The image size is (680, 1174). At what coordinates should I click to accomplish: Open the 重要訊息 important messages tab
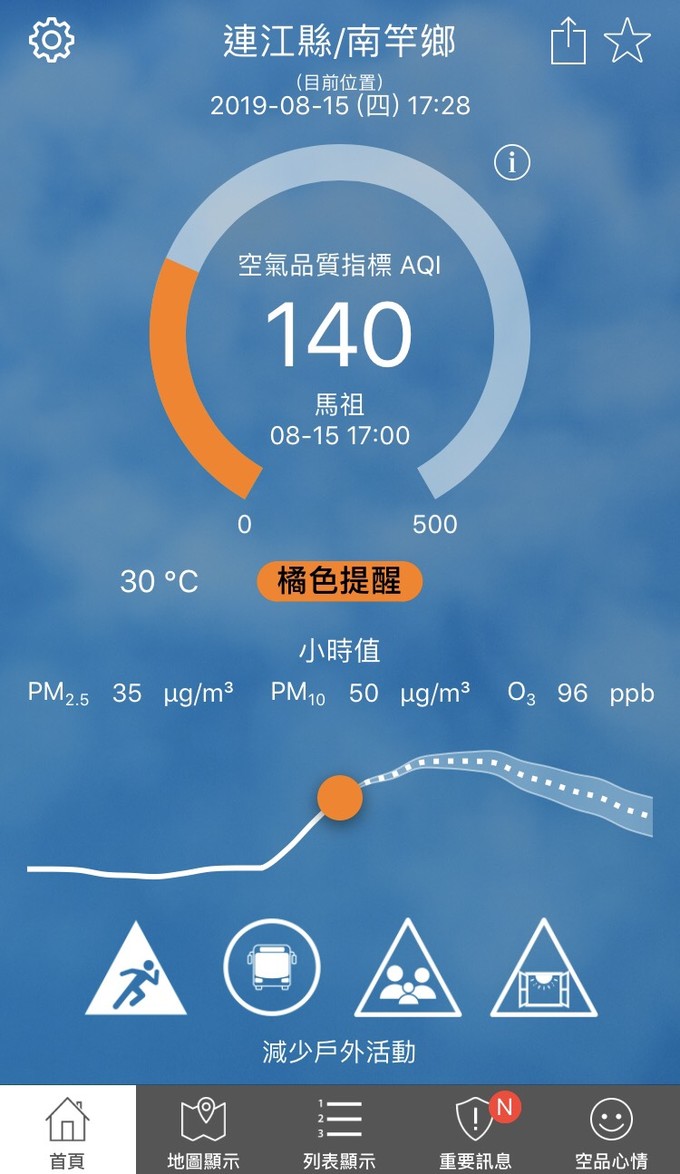pyautogui.click(x=475, y=1130)
